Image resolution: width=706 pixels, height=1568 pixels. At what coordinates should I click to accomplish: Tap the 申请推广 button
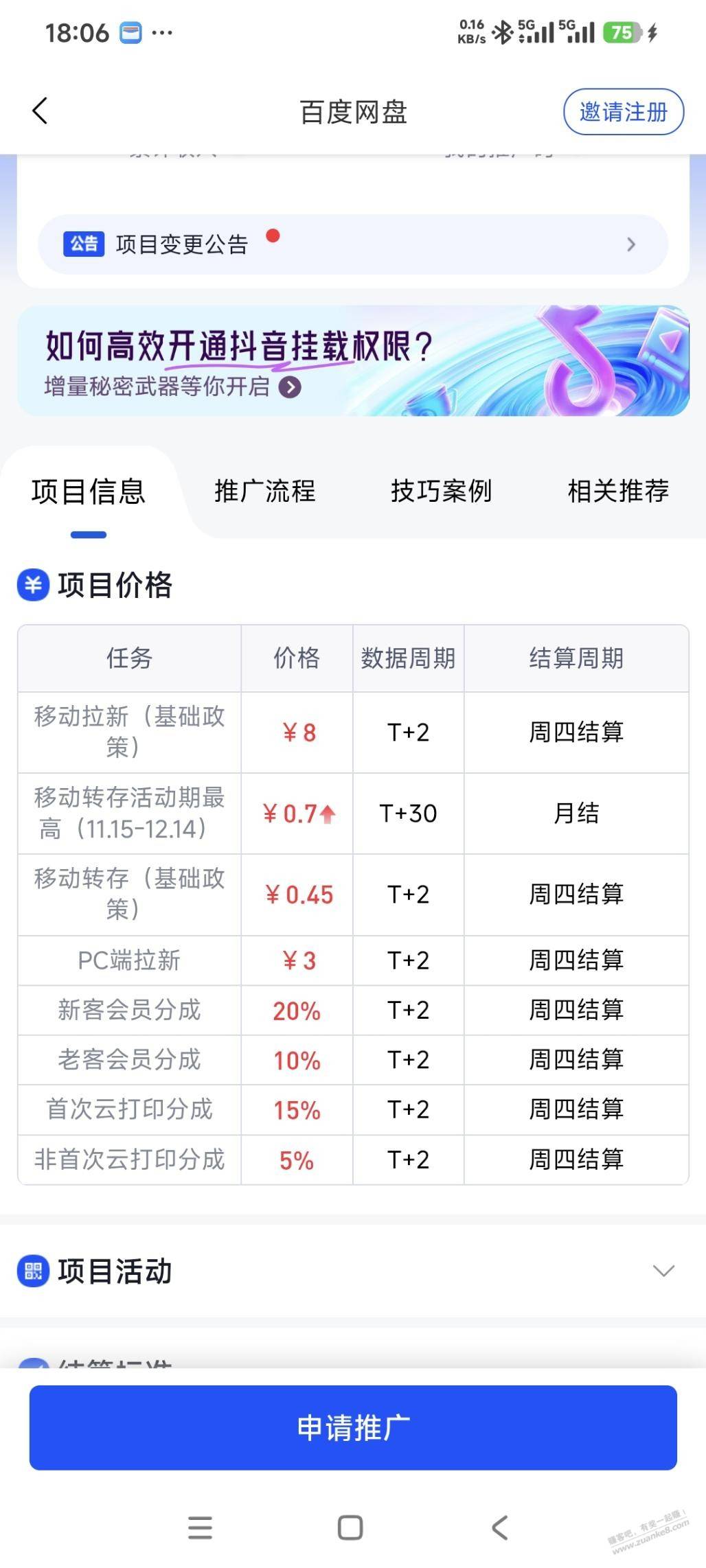coord(352,1427)
